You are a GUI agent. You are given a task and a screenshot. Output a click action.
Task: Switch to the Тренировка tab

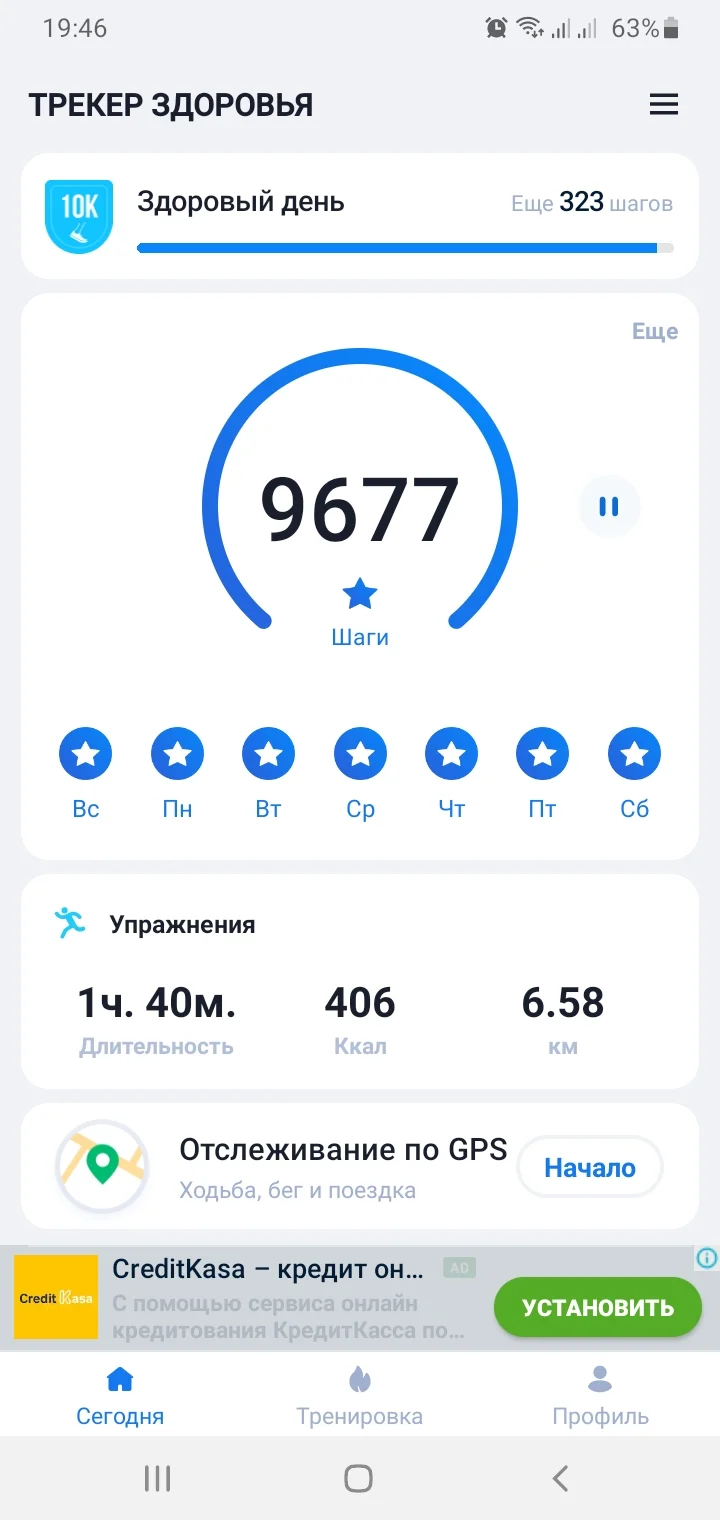coord(360,1394)
